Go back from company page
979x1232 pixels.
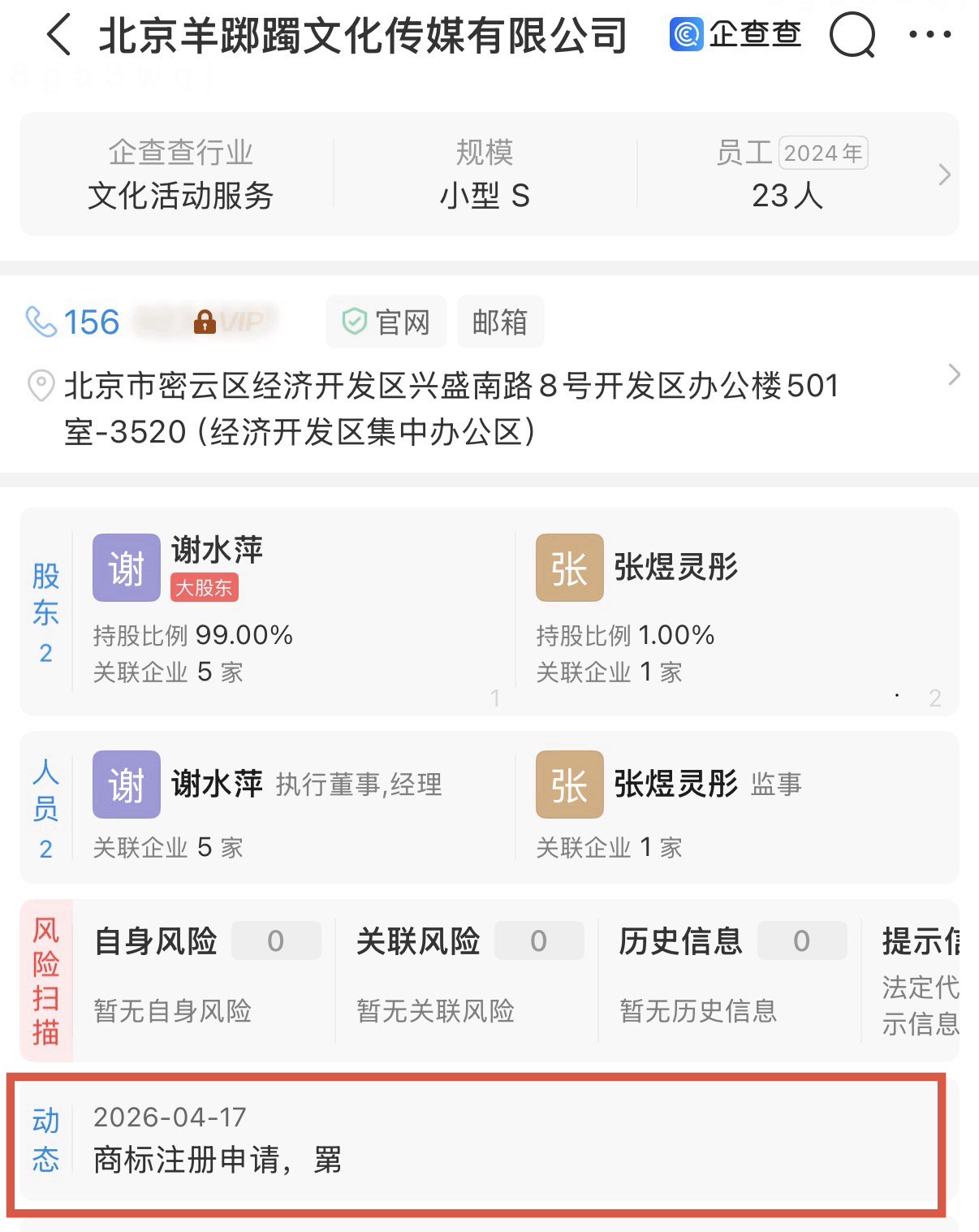tap(58, 37)
